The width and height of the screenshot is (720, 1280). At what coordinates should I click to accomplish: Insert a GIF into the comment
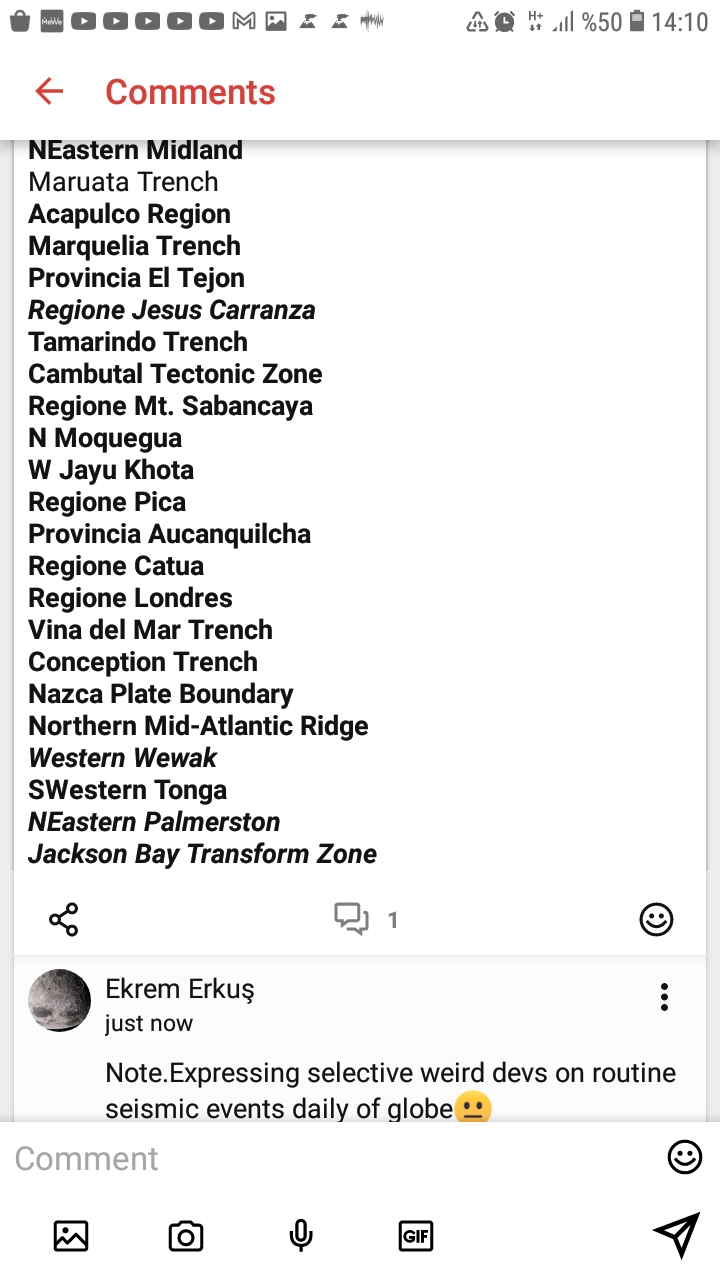(415, 1236)
